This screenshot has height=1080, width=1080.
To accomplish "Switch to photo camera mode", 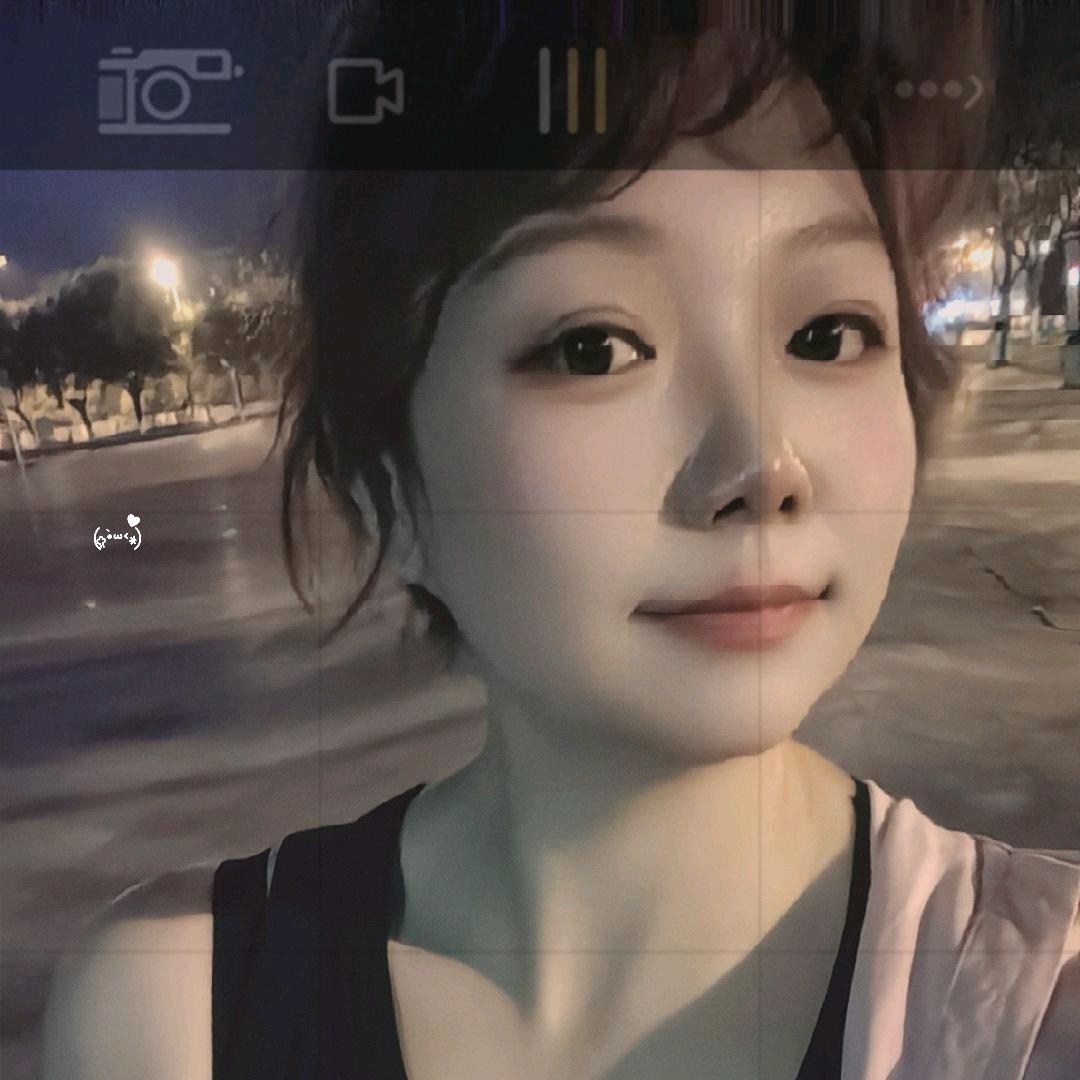I will (x=166, y=91).
